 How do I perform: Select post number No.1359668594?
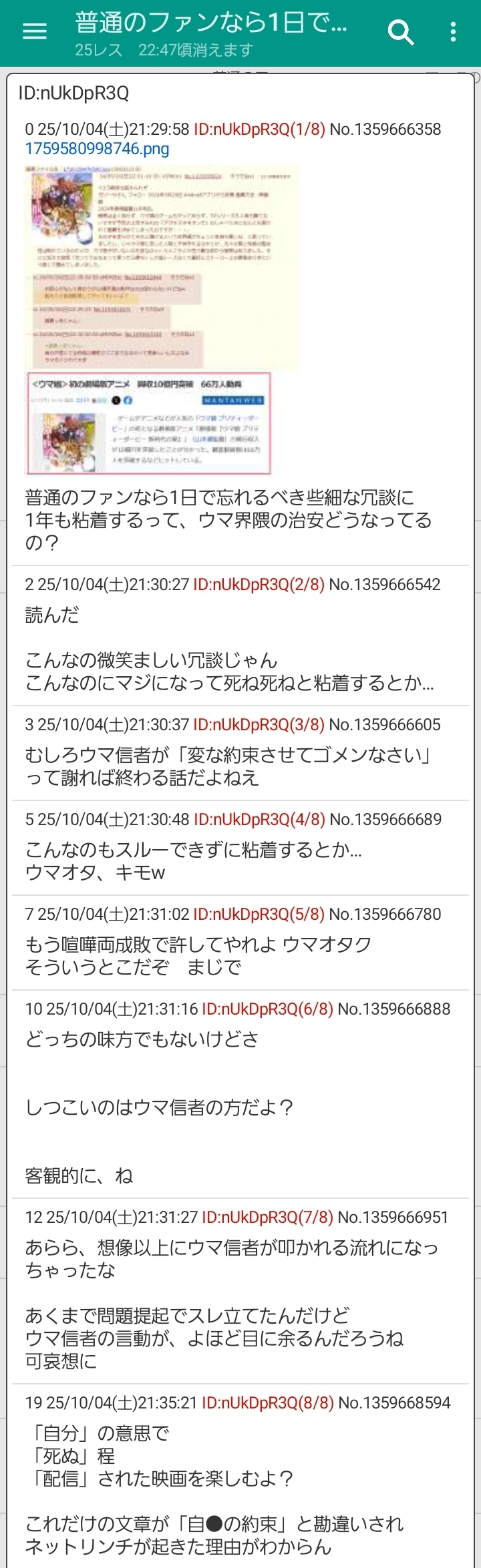(394, 1403)
